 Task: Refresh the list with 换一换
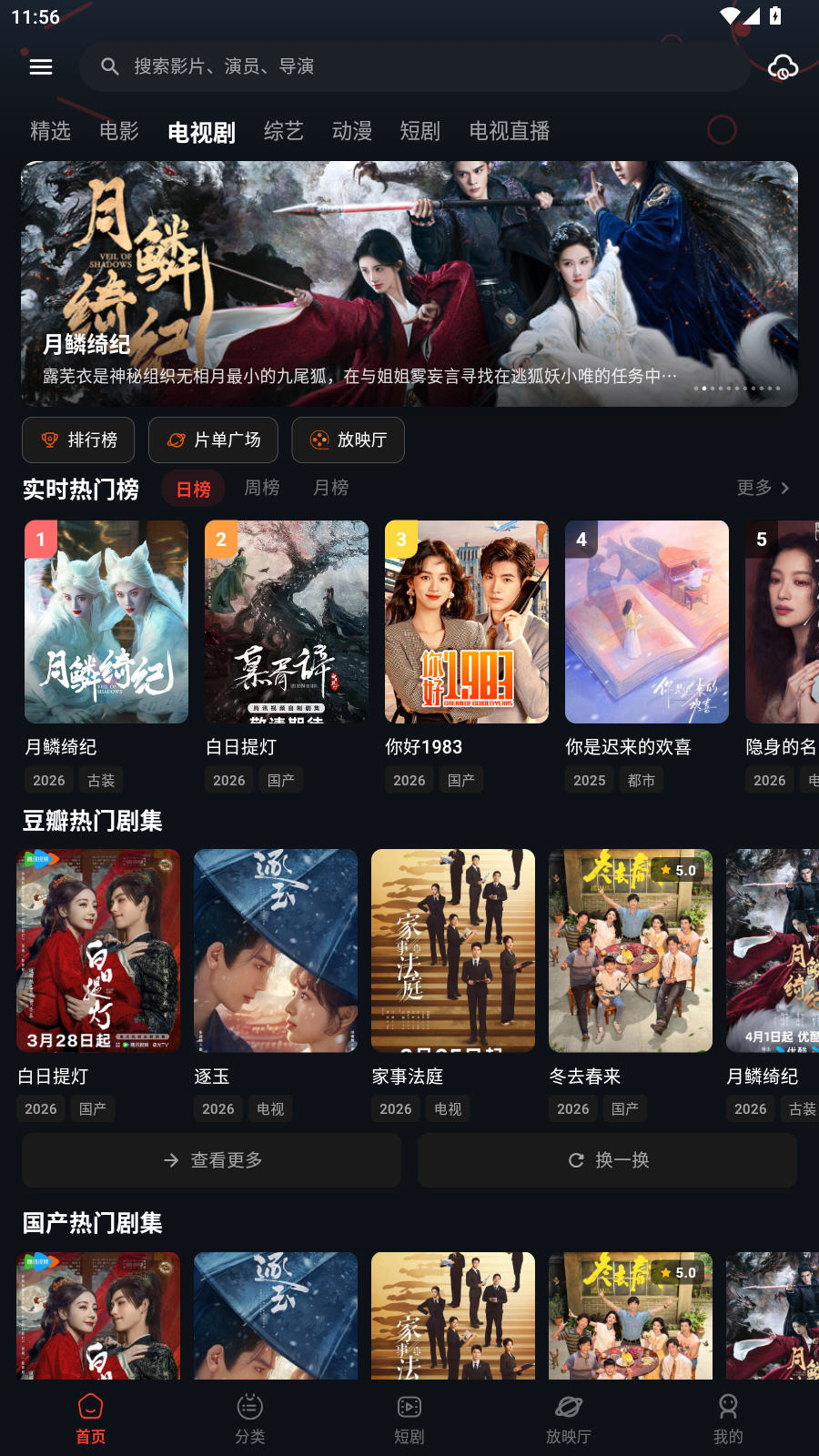[607, 1160]
